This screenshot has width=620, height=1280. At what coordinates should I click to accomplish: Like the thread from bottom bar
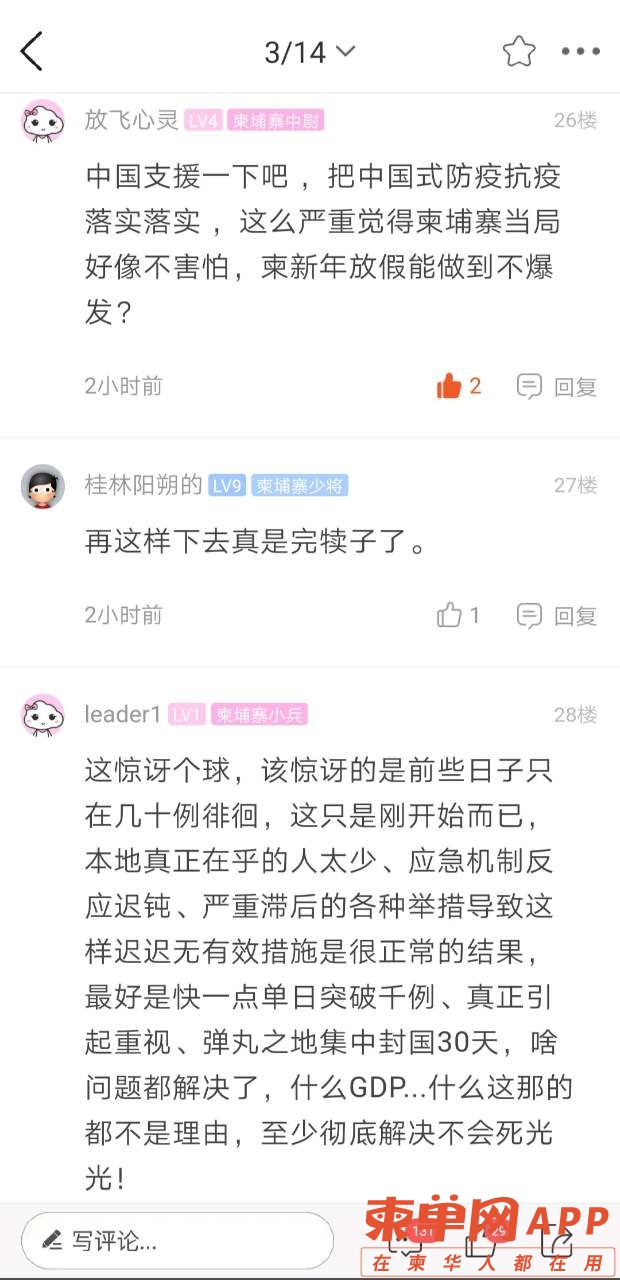[482, 1242]
